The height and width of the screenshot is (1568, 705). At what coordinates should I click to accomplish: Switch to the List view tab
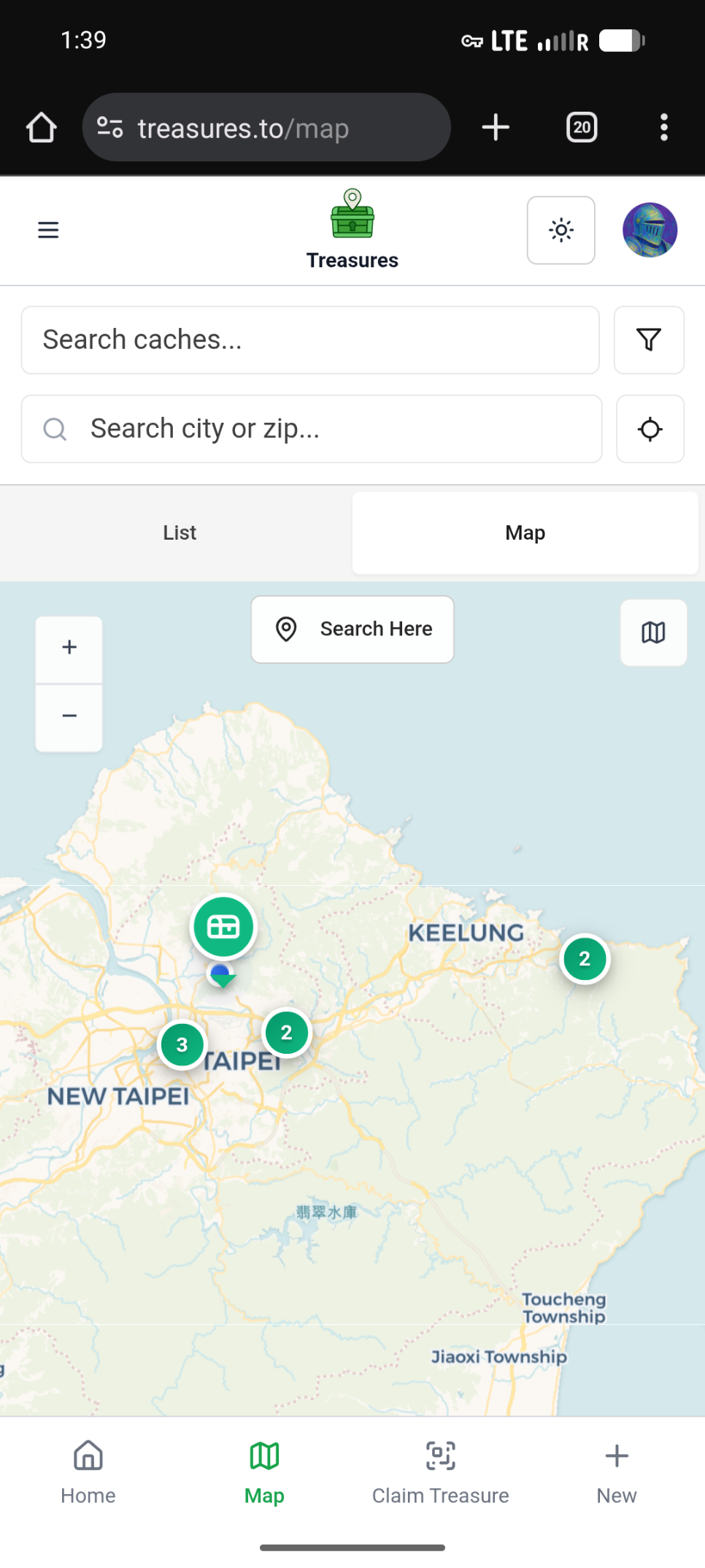(180, 532)
